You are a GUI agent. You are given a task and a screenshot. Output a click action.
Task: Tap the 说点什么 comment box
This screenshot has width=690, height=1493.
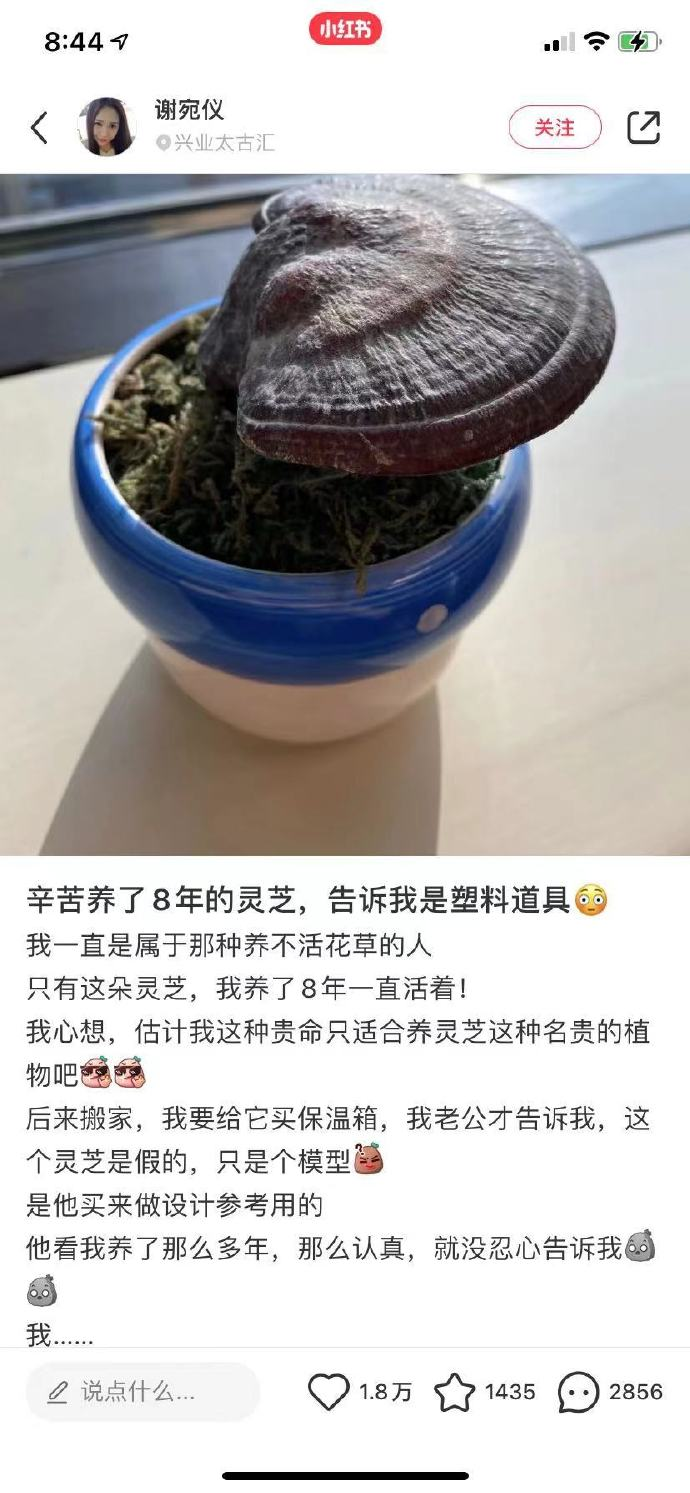pyautogui.click(x=142, y=1391)
